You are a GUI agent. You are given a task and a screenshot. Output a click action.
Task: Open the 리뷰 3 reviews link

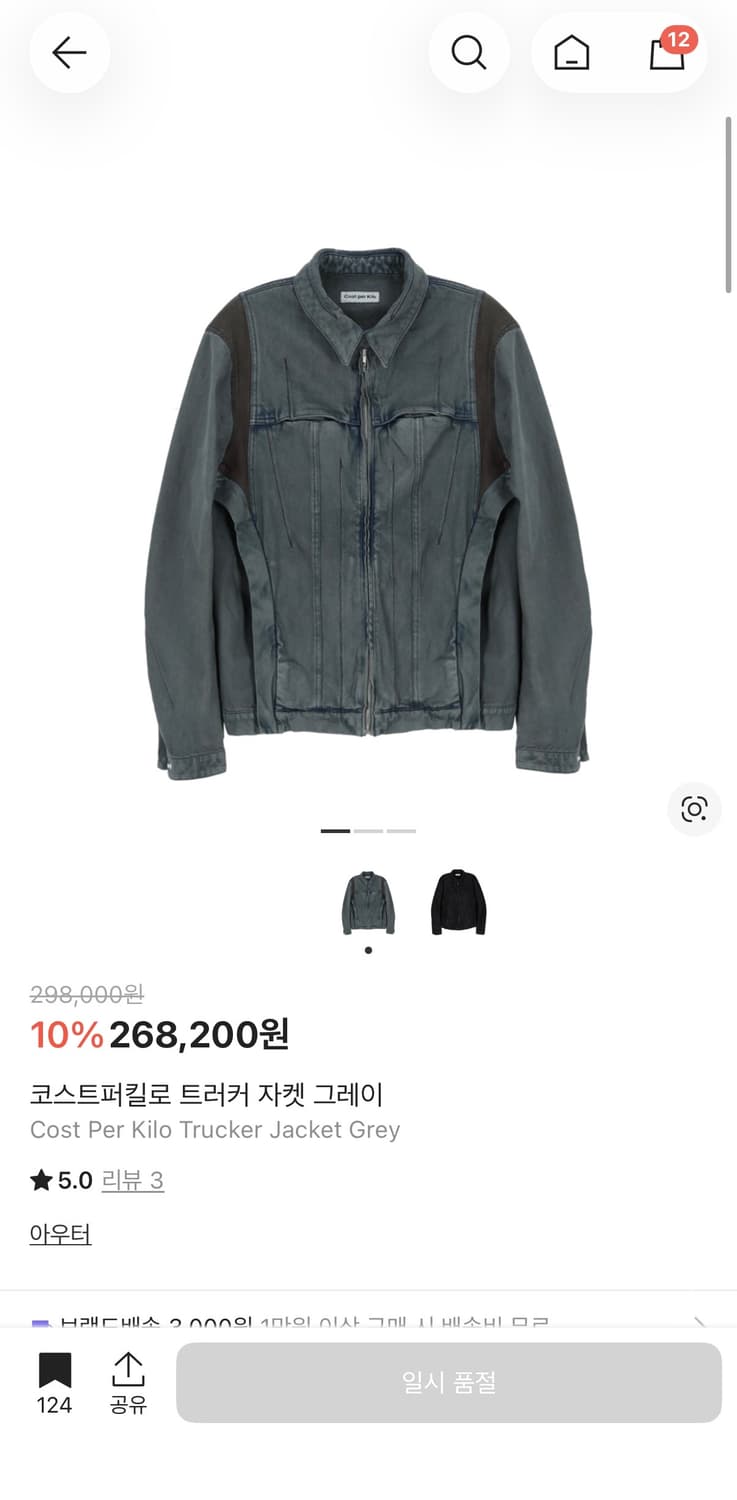click(133, 1180)
